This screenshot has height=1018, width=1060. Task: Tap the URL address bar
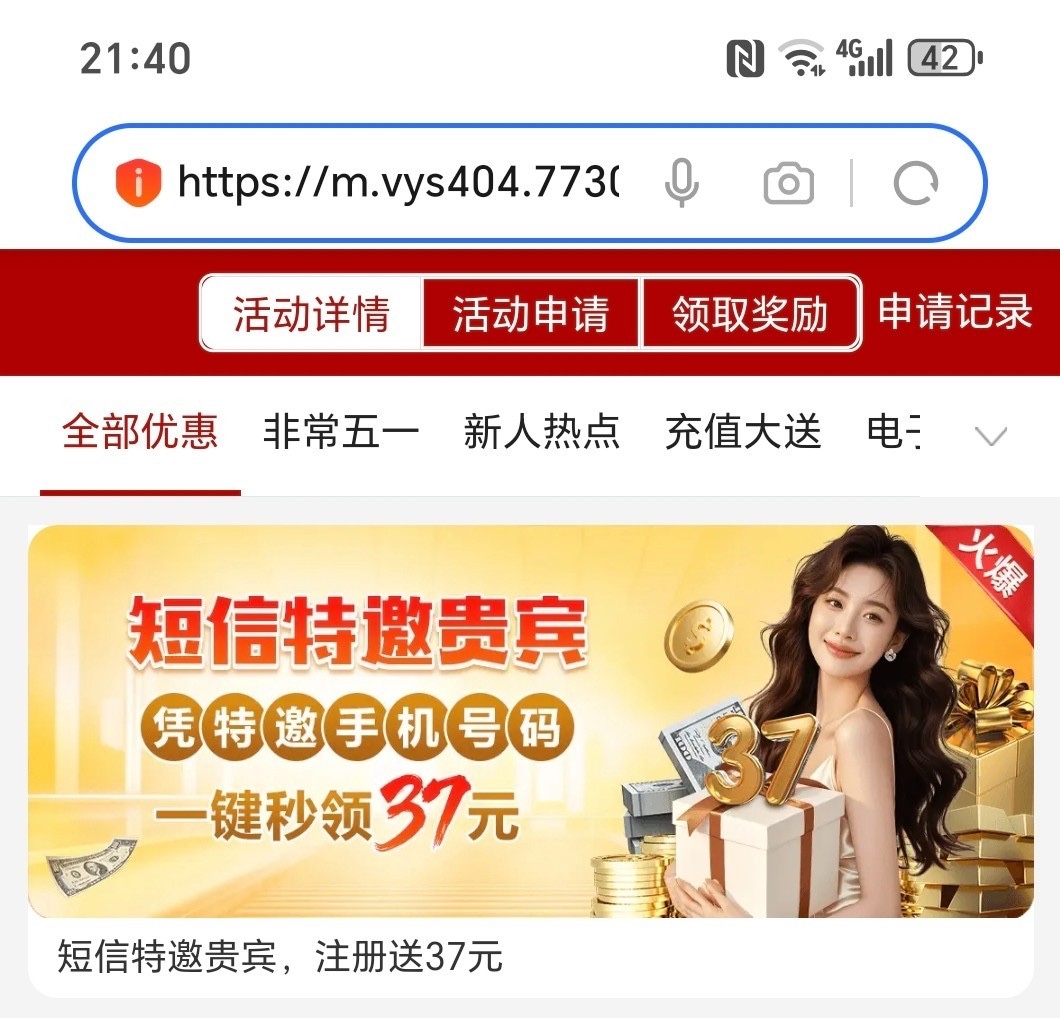tap(400, 183)
